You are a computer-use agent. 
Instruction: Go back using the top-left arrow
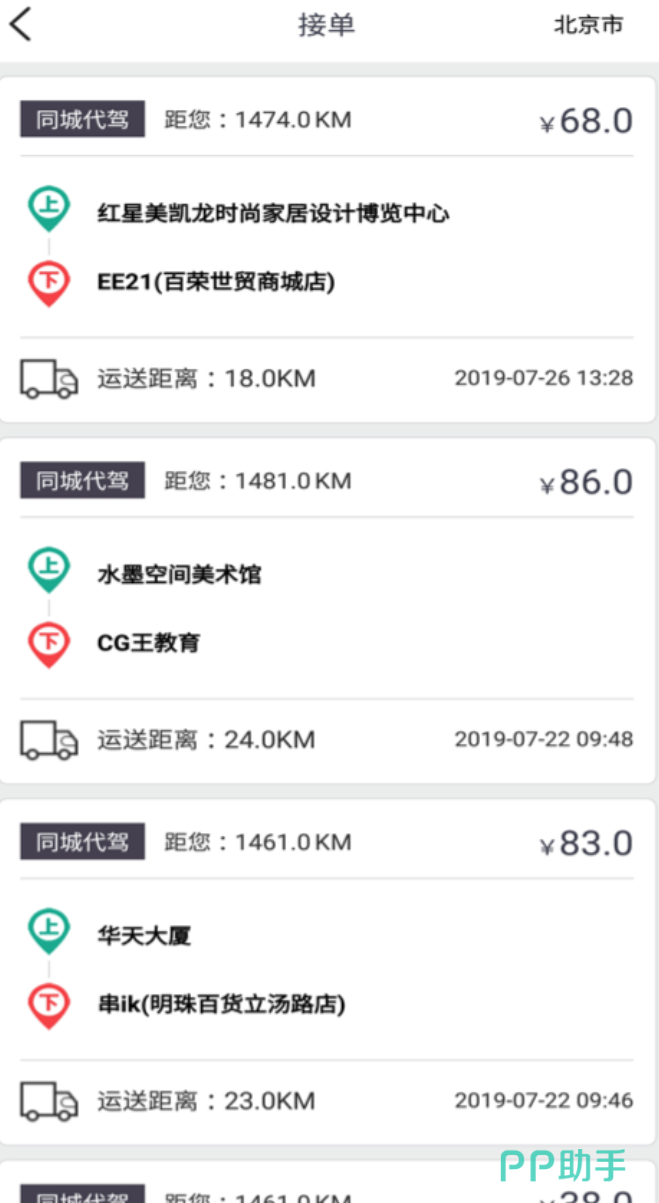21,24
